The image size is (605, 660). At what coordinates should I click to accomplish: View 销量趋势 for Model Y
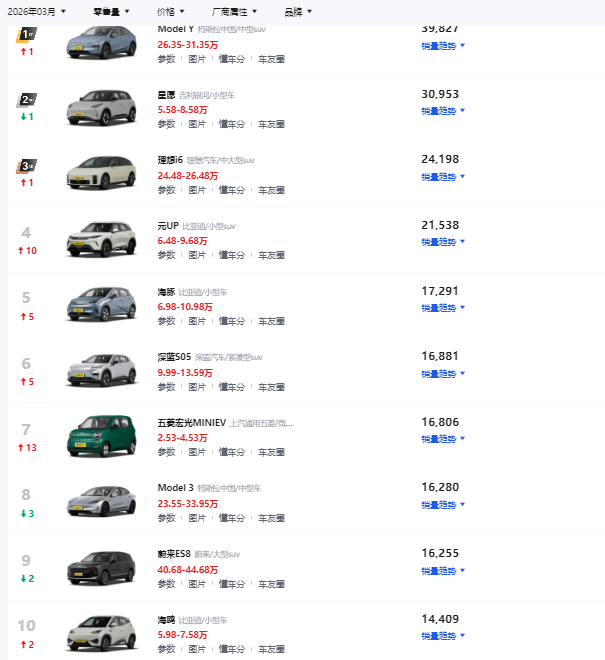443,45
